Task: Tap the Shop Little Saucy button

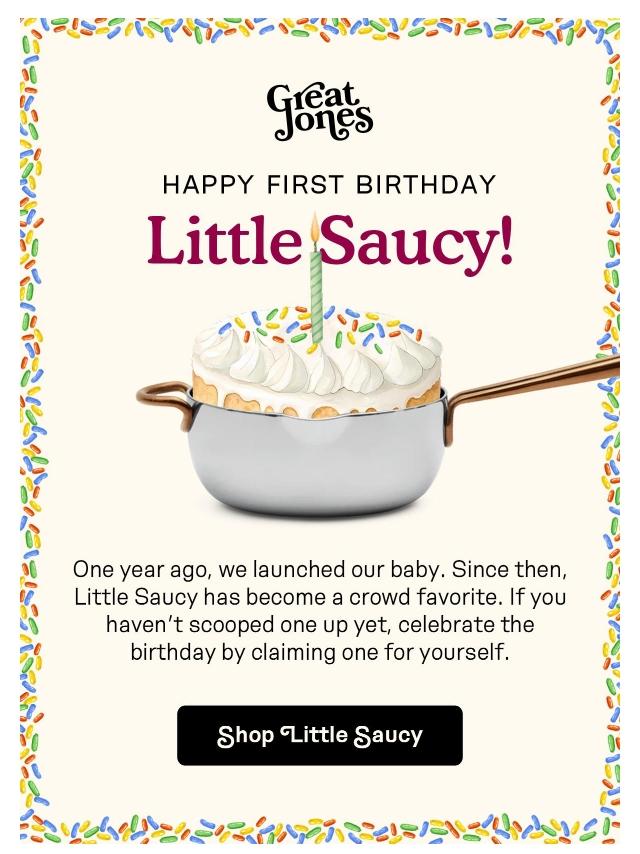Action: coord(320,735)
